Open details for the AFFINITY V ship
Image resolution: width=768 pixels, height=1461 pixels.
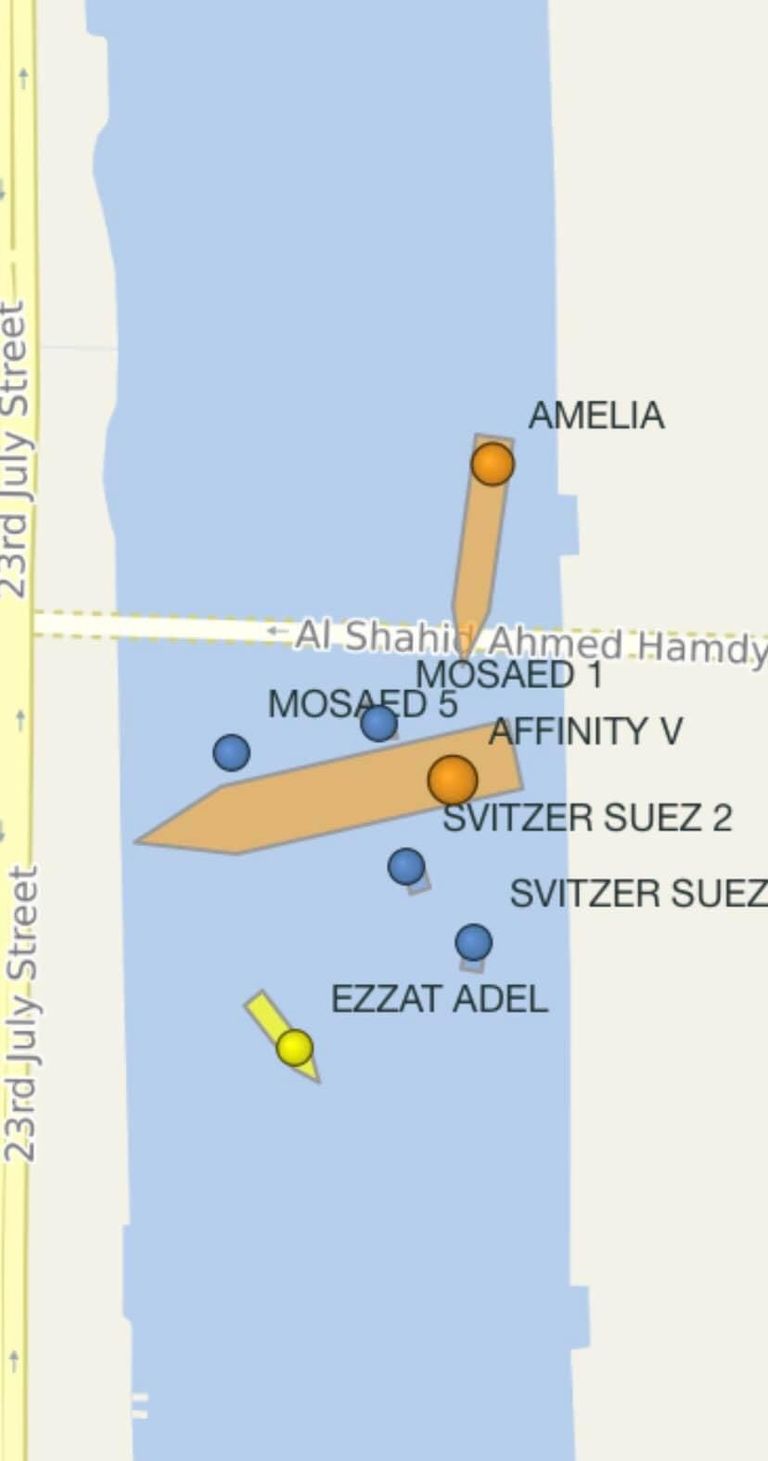click(452, 779)
